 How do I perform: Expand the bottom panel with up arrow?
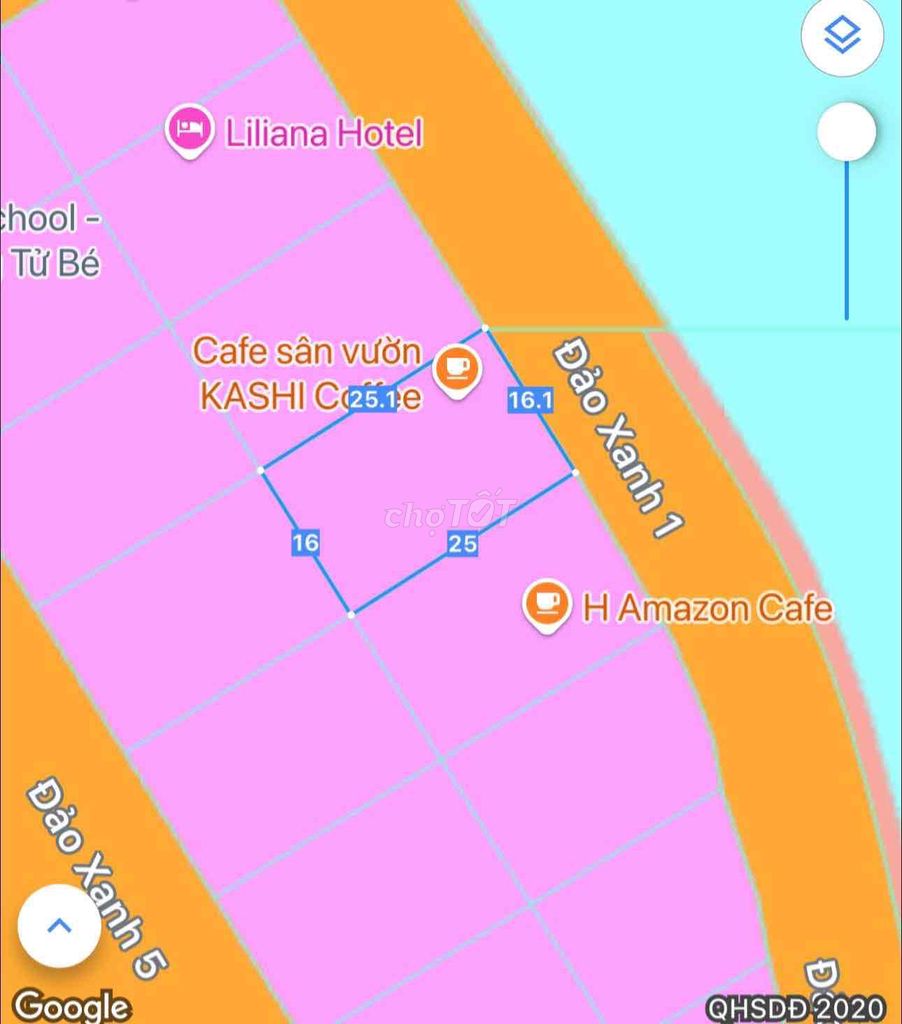(59, 926)
